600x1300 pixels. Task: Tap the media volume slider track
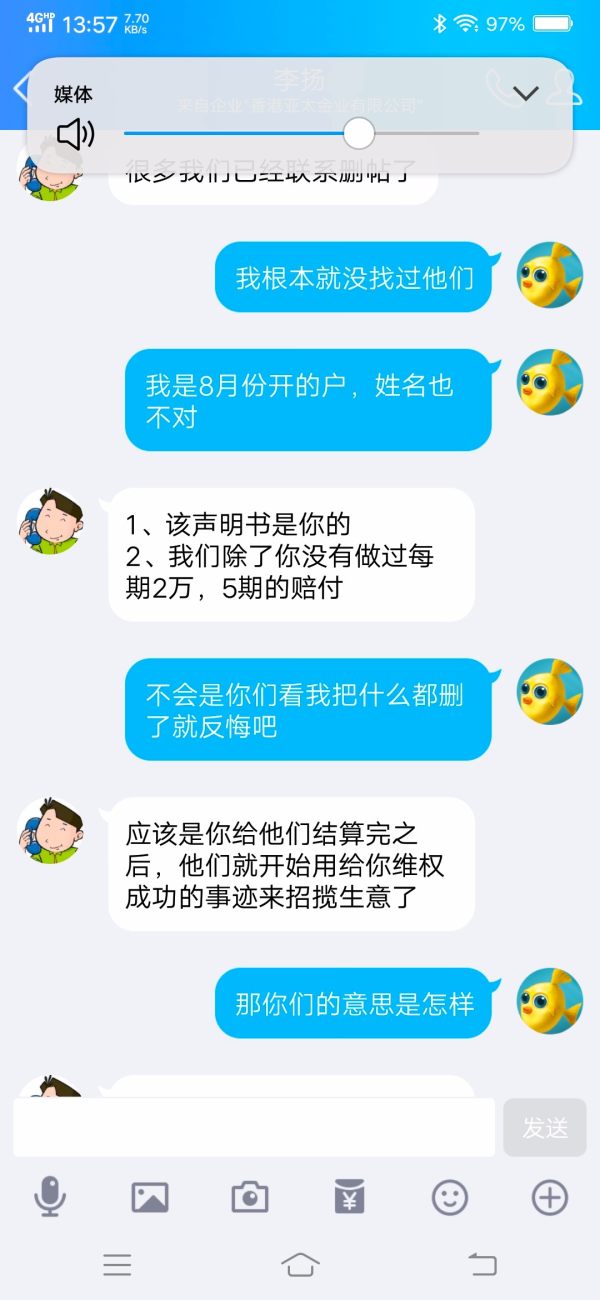(300, 133)
